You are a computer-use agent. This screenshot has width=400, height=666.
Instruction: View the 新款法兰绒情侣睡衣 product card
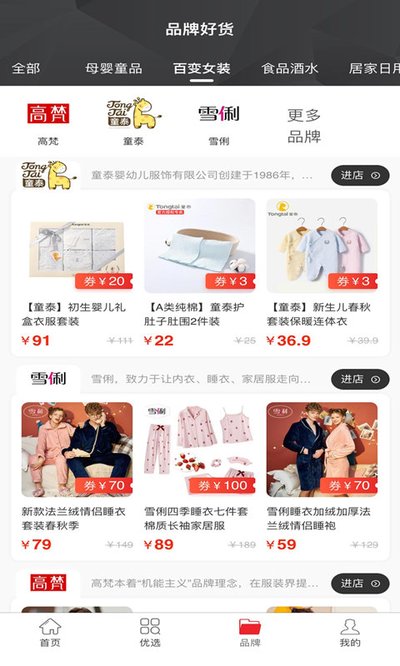point(77,477)
